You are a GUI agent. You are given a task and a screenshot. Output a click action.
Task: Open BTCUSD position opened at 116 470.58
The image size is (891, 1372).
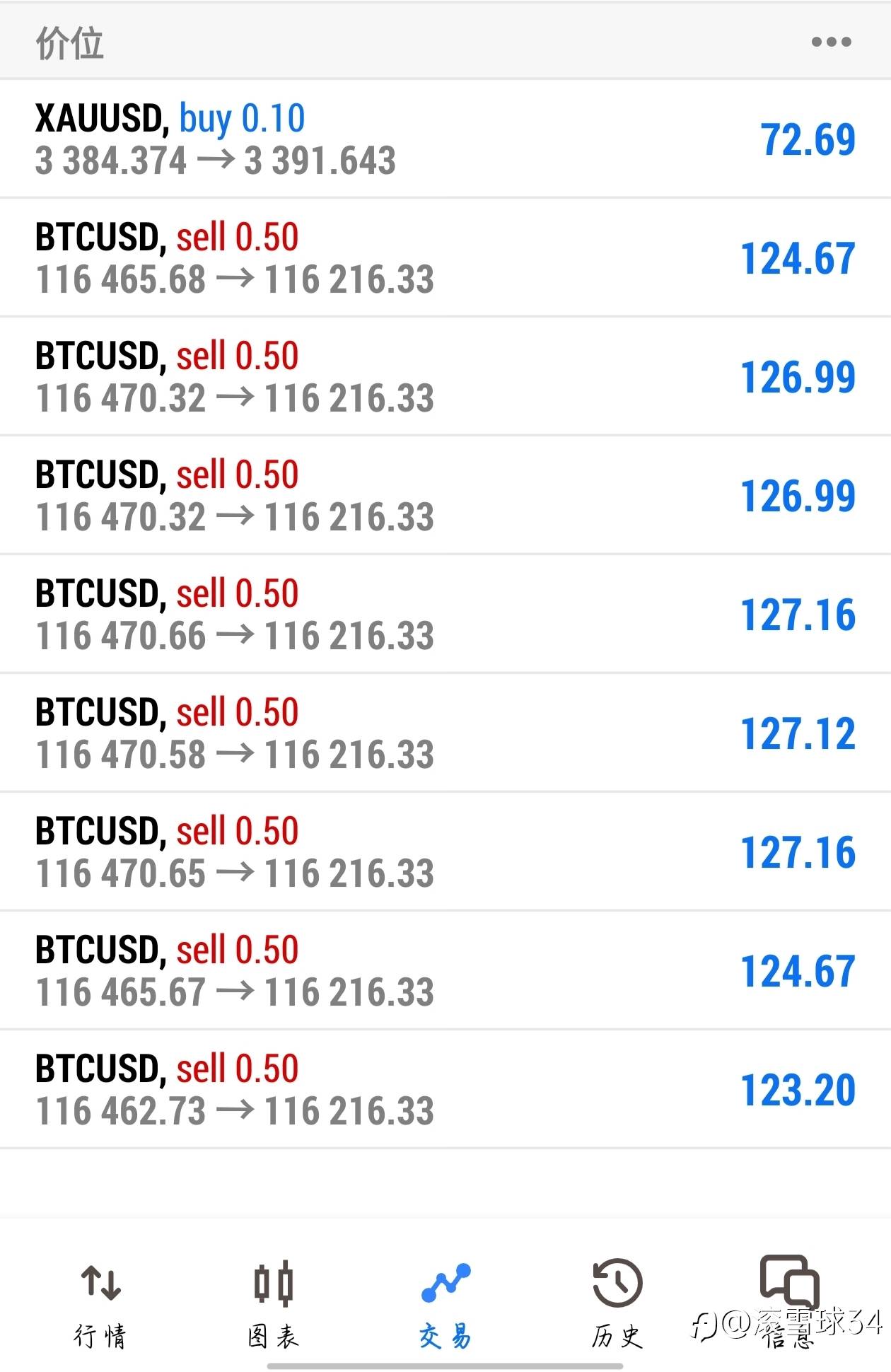click(x=445, y=733)
